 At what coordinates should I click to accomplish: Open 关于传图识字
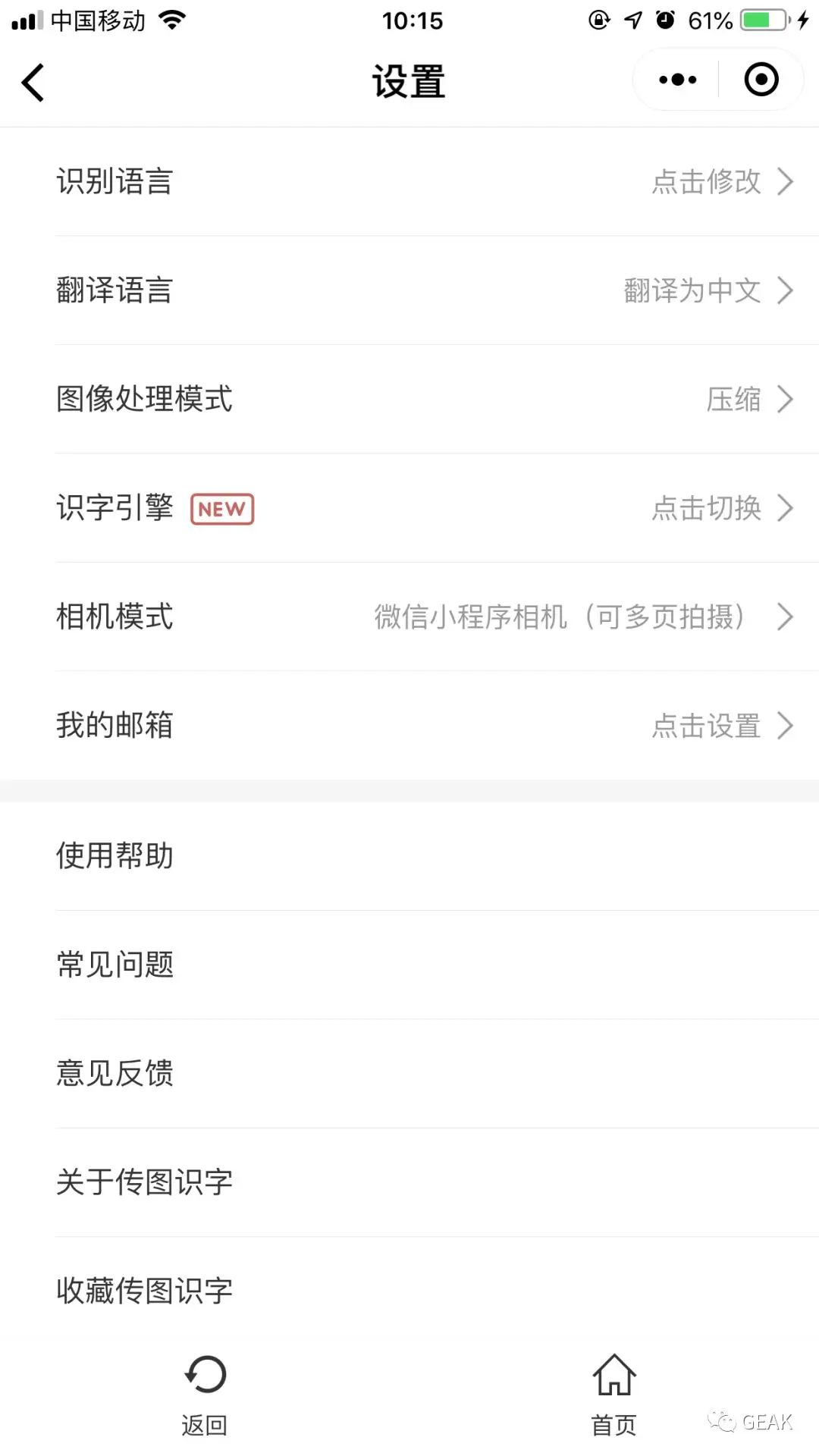(x=409, y=1182)
